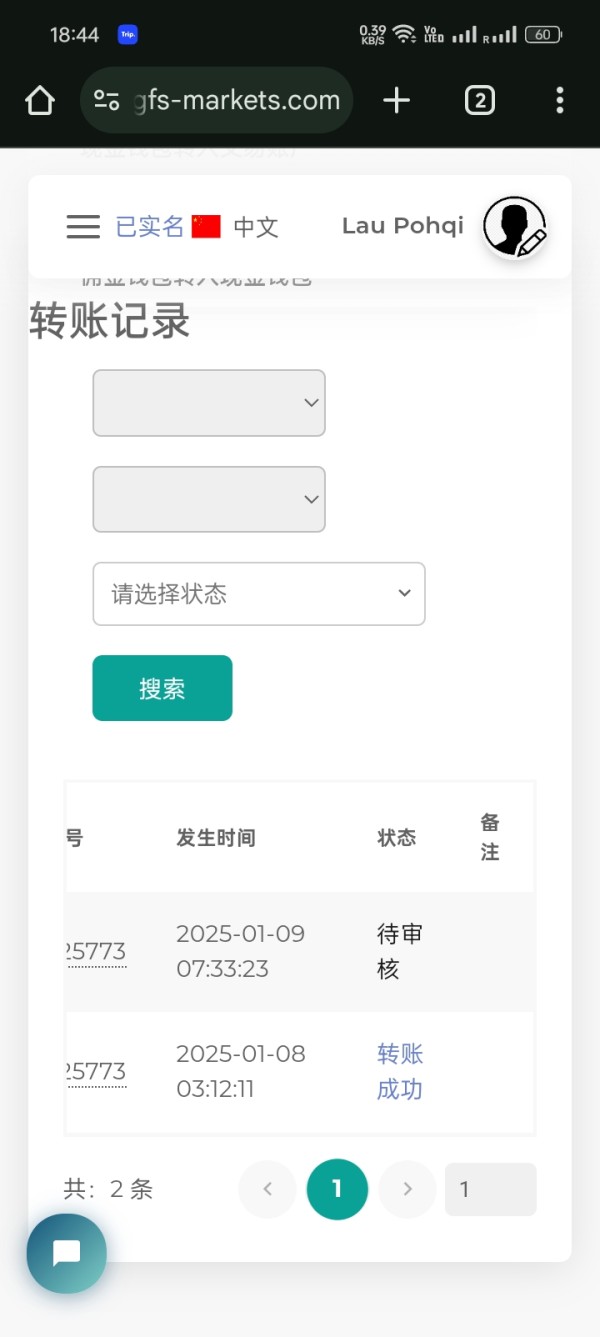600x1337 pixels.
Task: Open the 请选择状态 status dropdown
Action: point(259,594)
